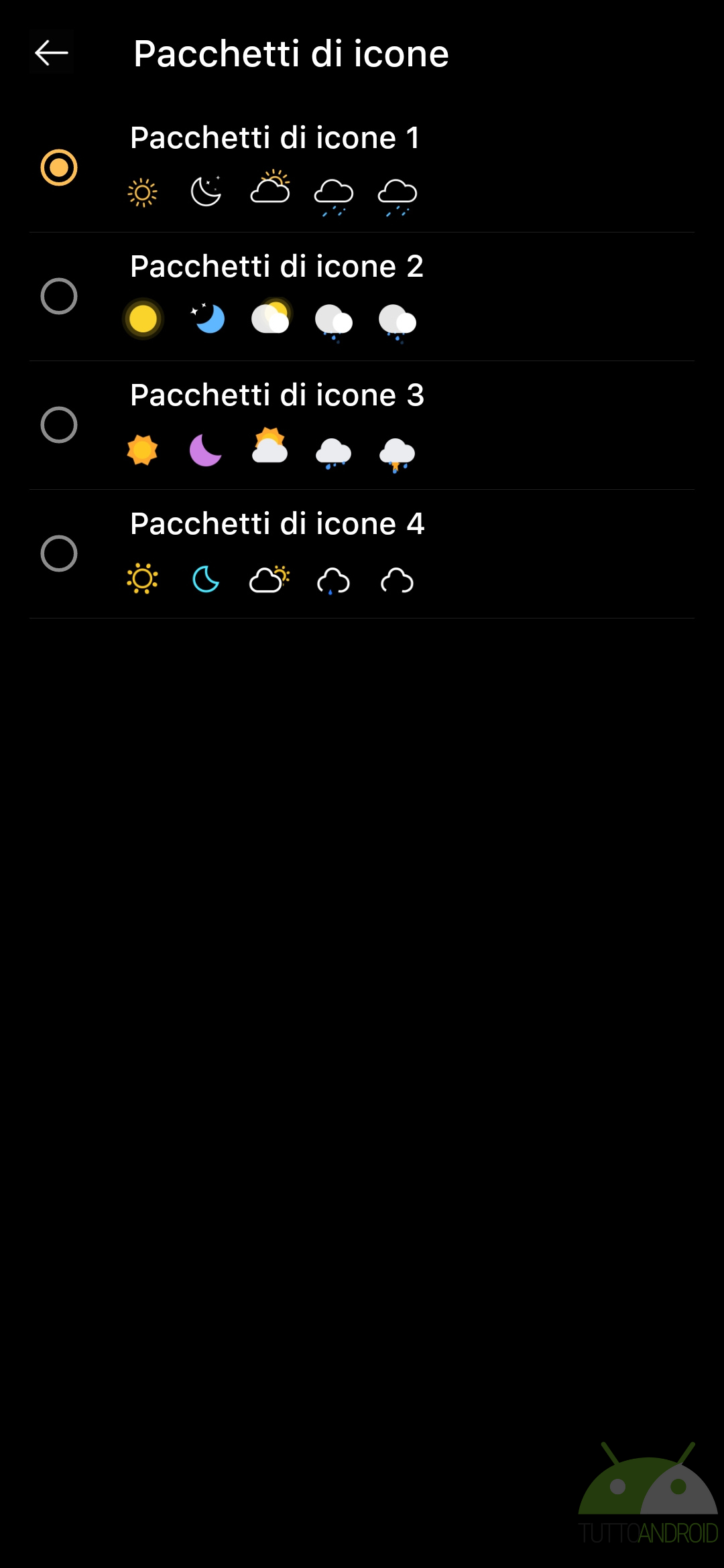This screenshot has height=1568, width=724.
Task: Switch to Pacchetti di icone 4
Action: pos(59,553)
